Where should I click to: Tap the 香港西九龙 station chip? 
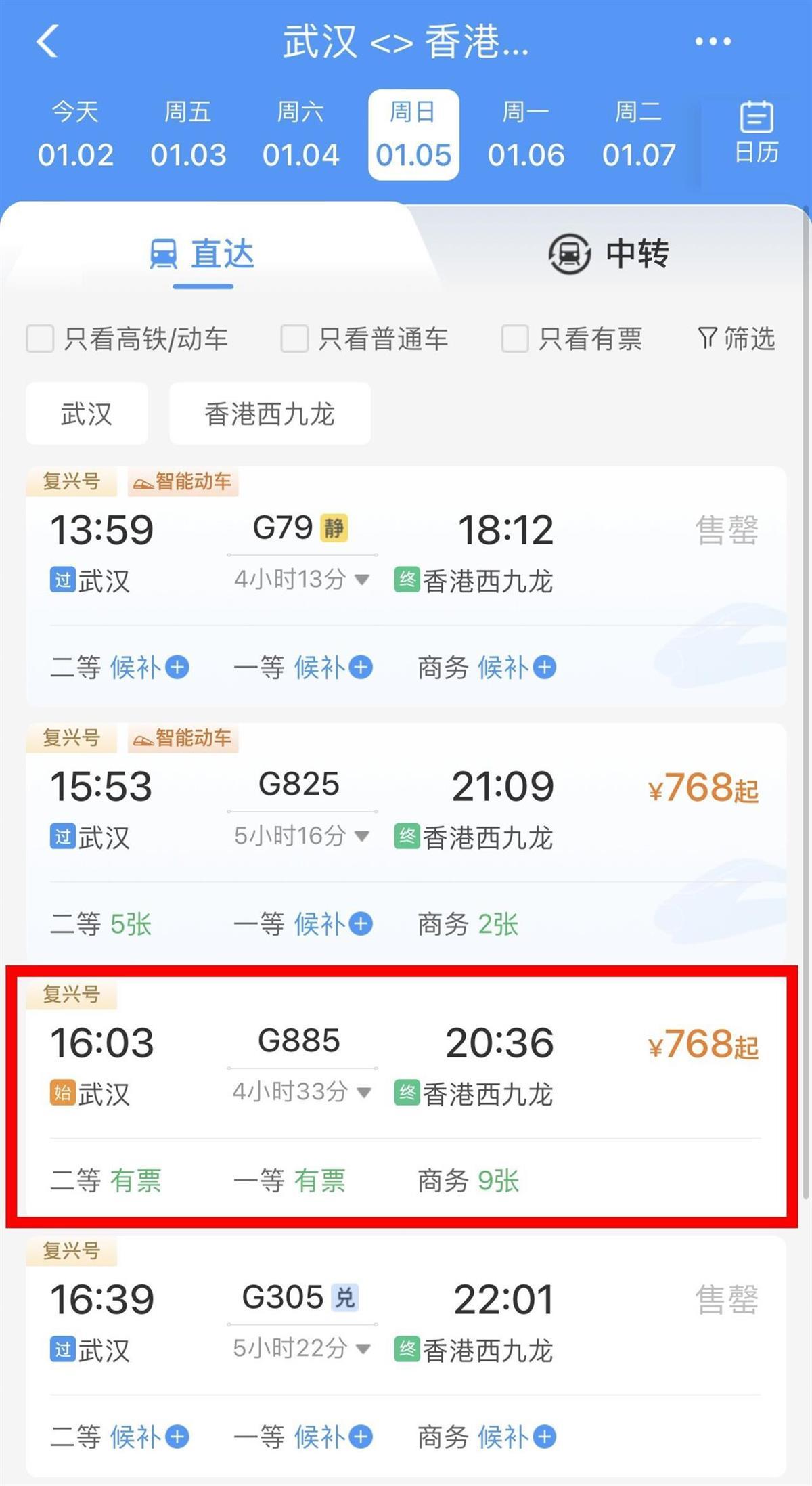tap(269, 414)
